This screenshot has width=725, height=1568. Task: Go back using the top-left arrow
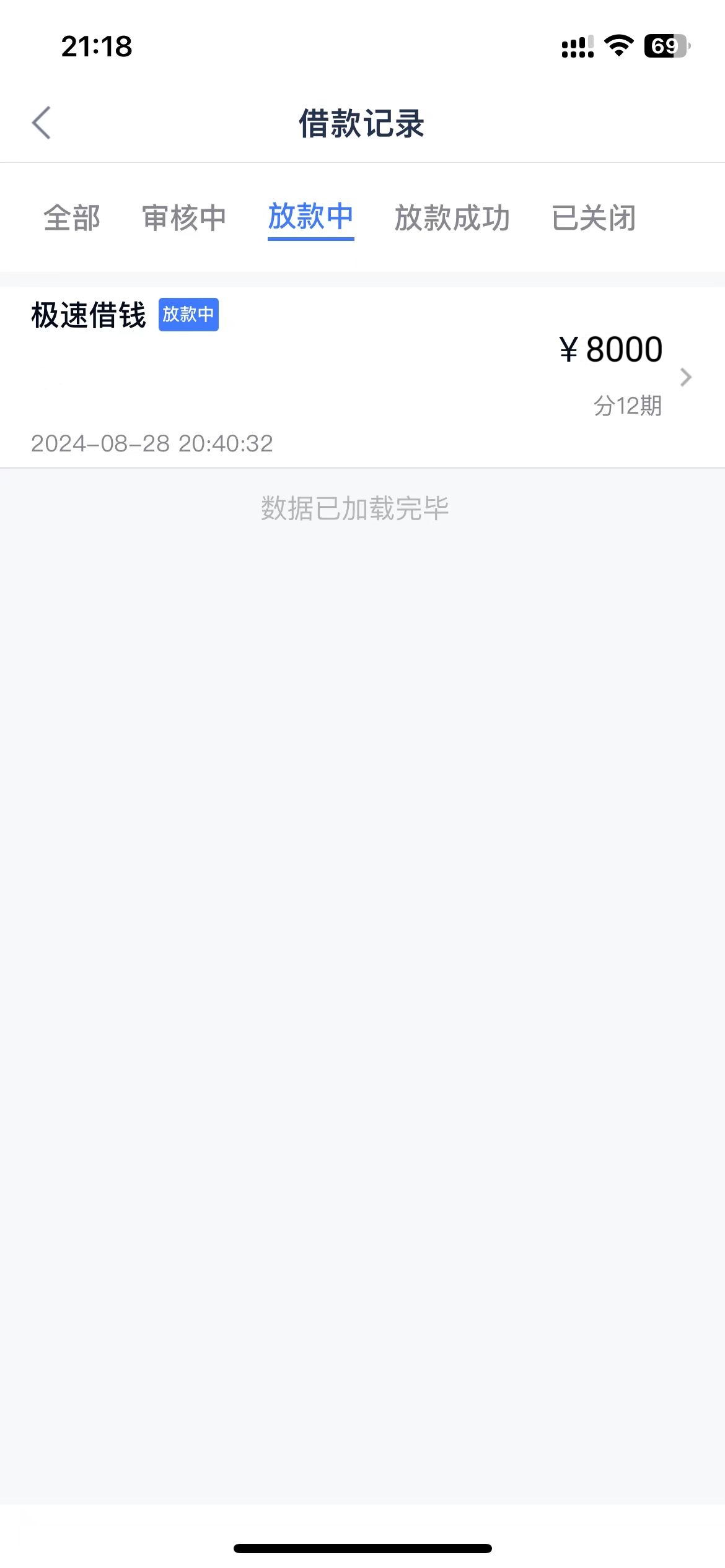41,123
